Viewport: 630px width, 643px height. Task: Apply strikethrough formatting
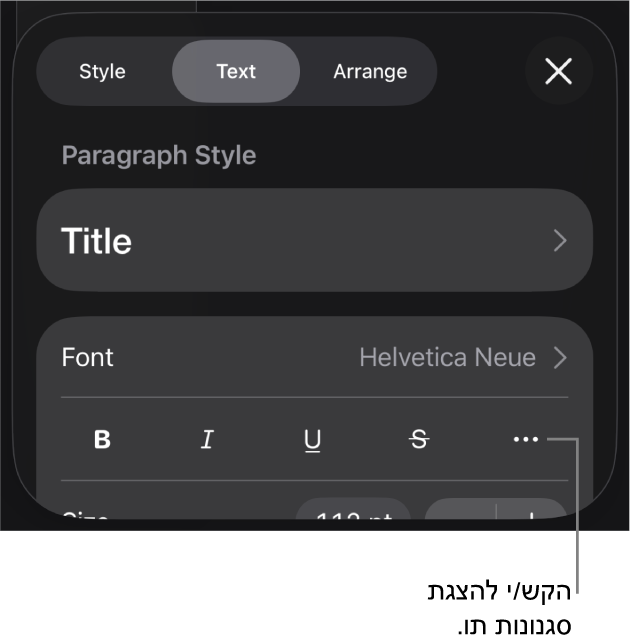[419, 440]
